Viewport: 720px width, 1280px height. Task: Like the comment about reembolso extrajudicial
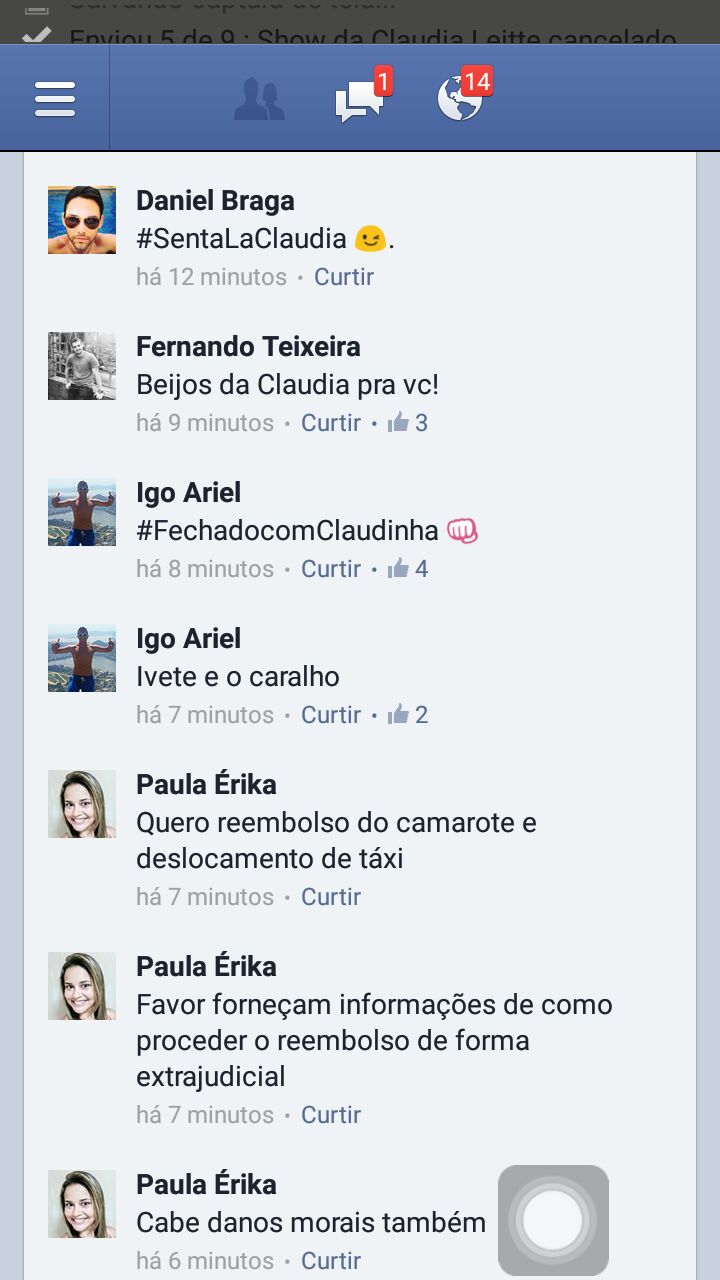[x=331, y=1115]
